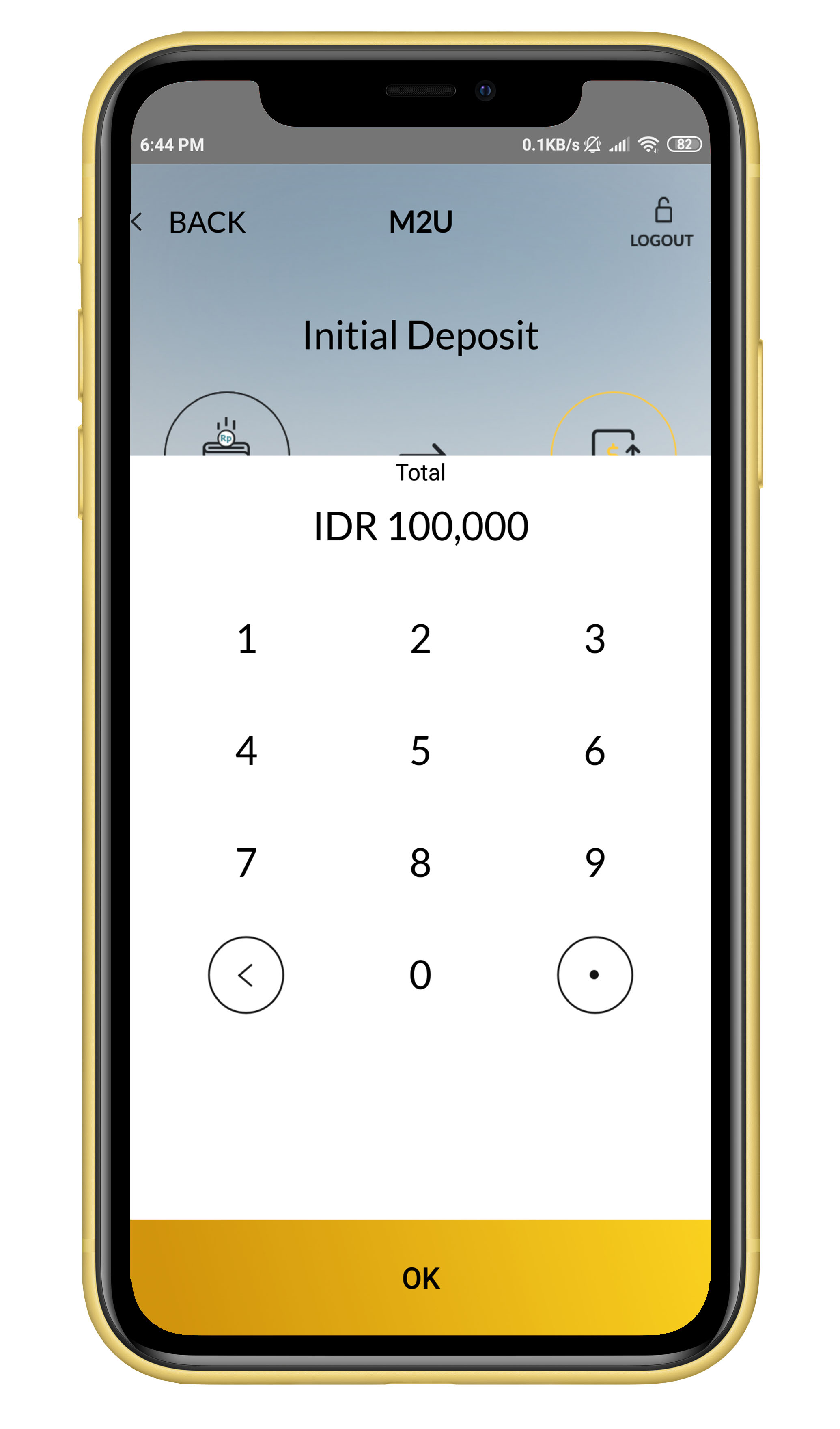Enter digit 3 on the keypad
The width and height of the screenshot is (840, 1429).
(594, 639)
